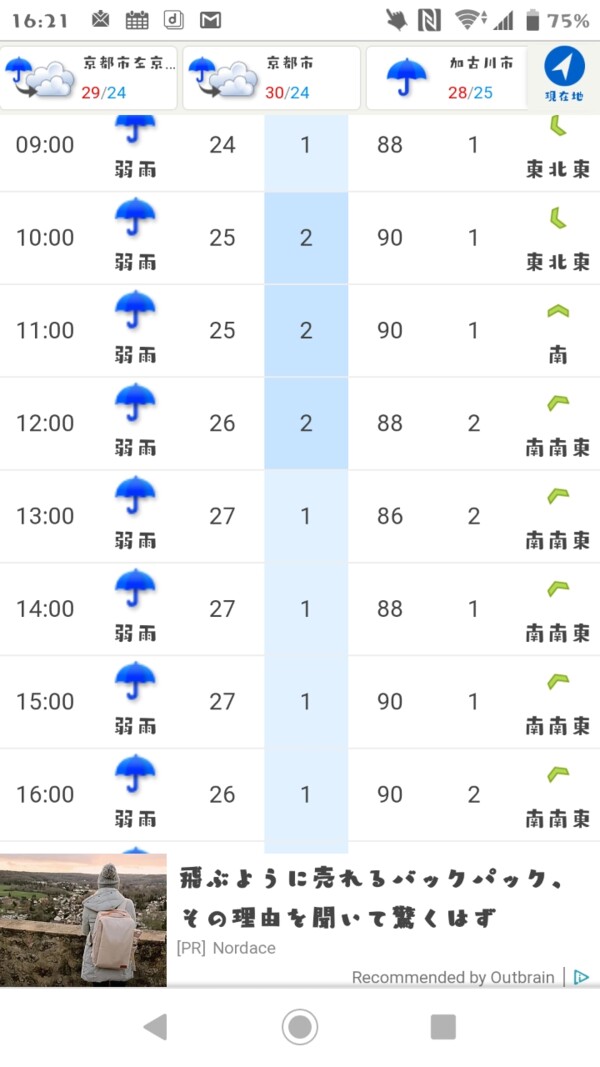Switch to the 京都市 forecast card
600x1067 pixels.
(271, 78)
